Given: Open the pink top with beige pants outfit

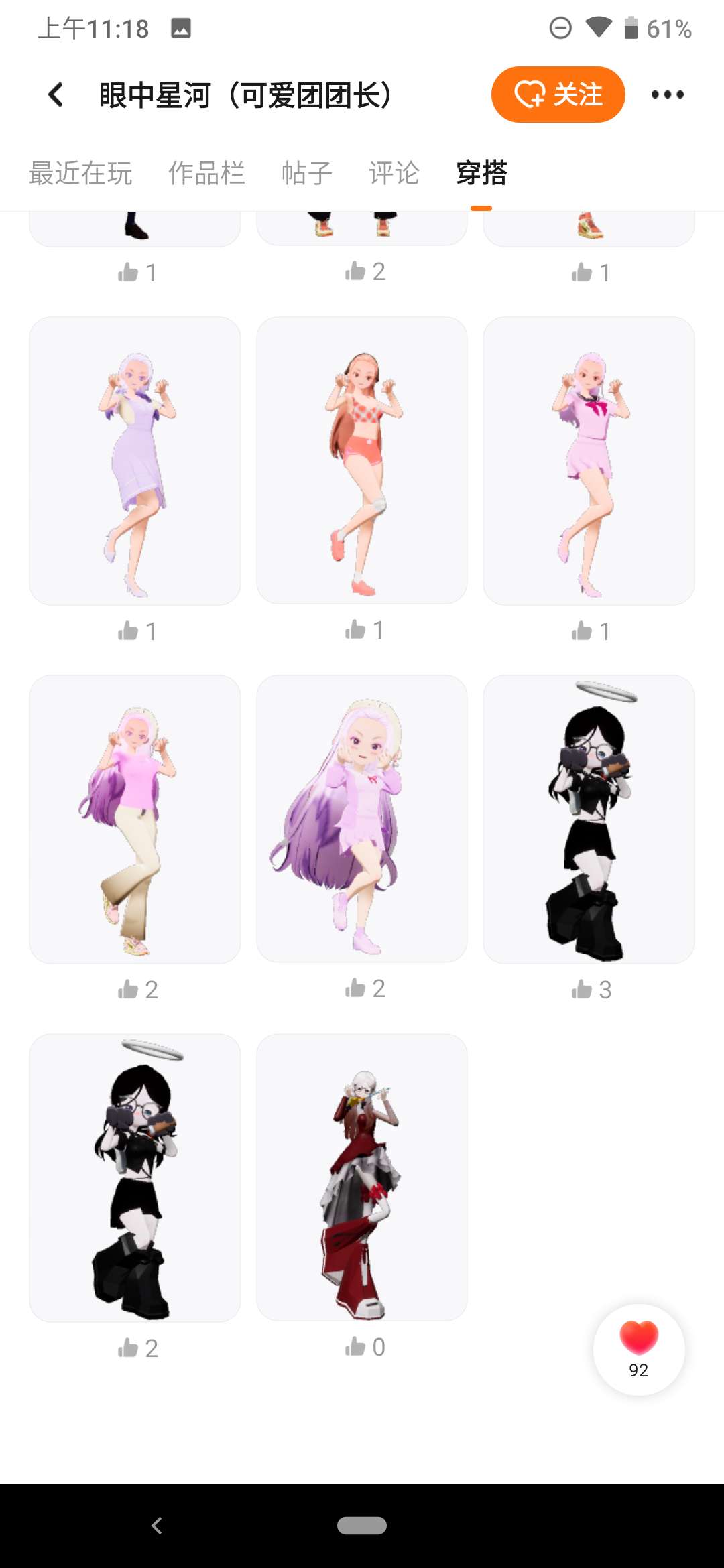Looking at the screenshot, I should [x=135, y=819].
